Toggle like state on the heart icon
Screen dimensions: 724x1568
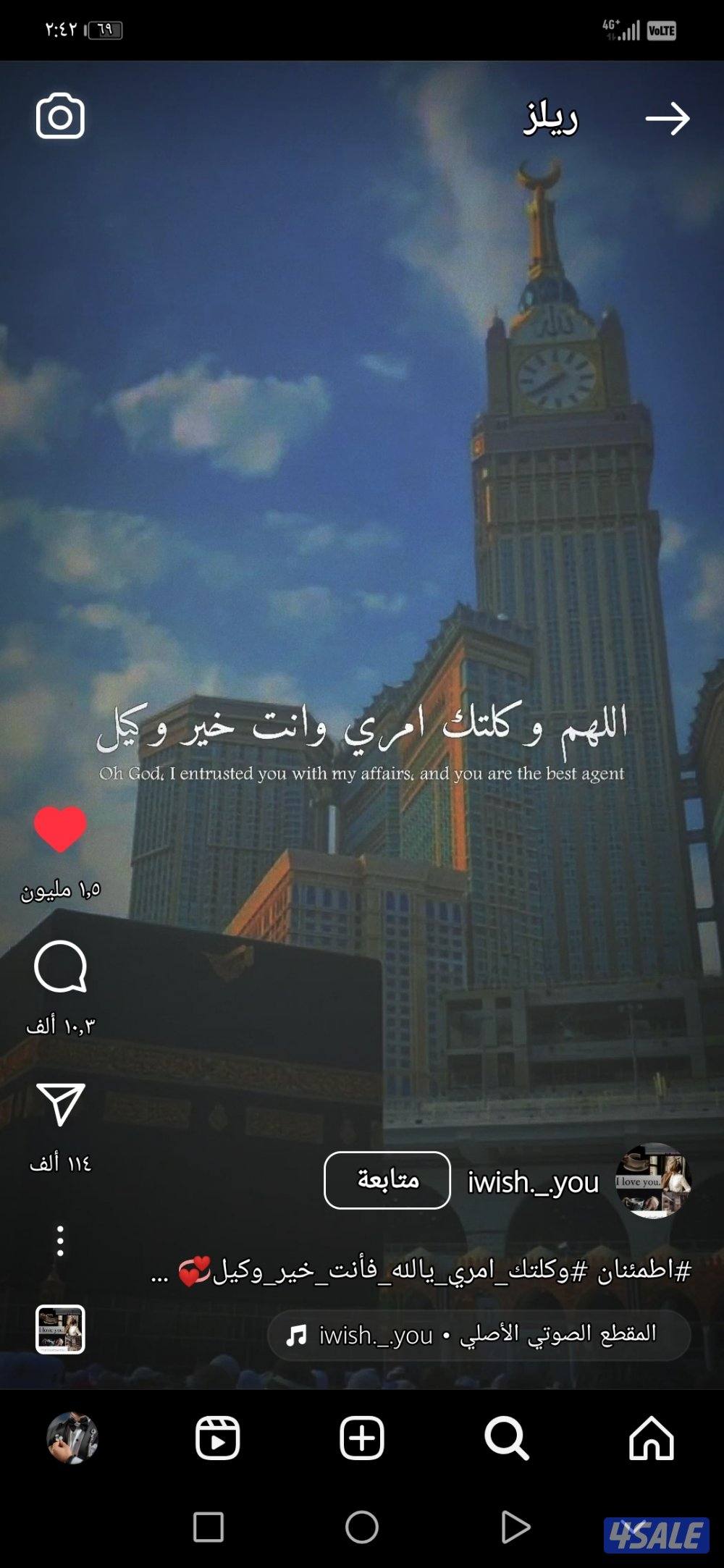(59, 830)
